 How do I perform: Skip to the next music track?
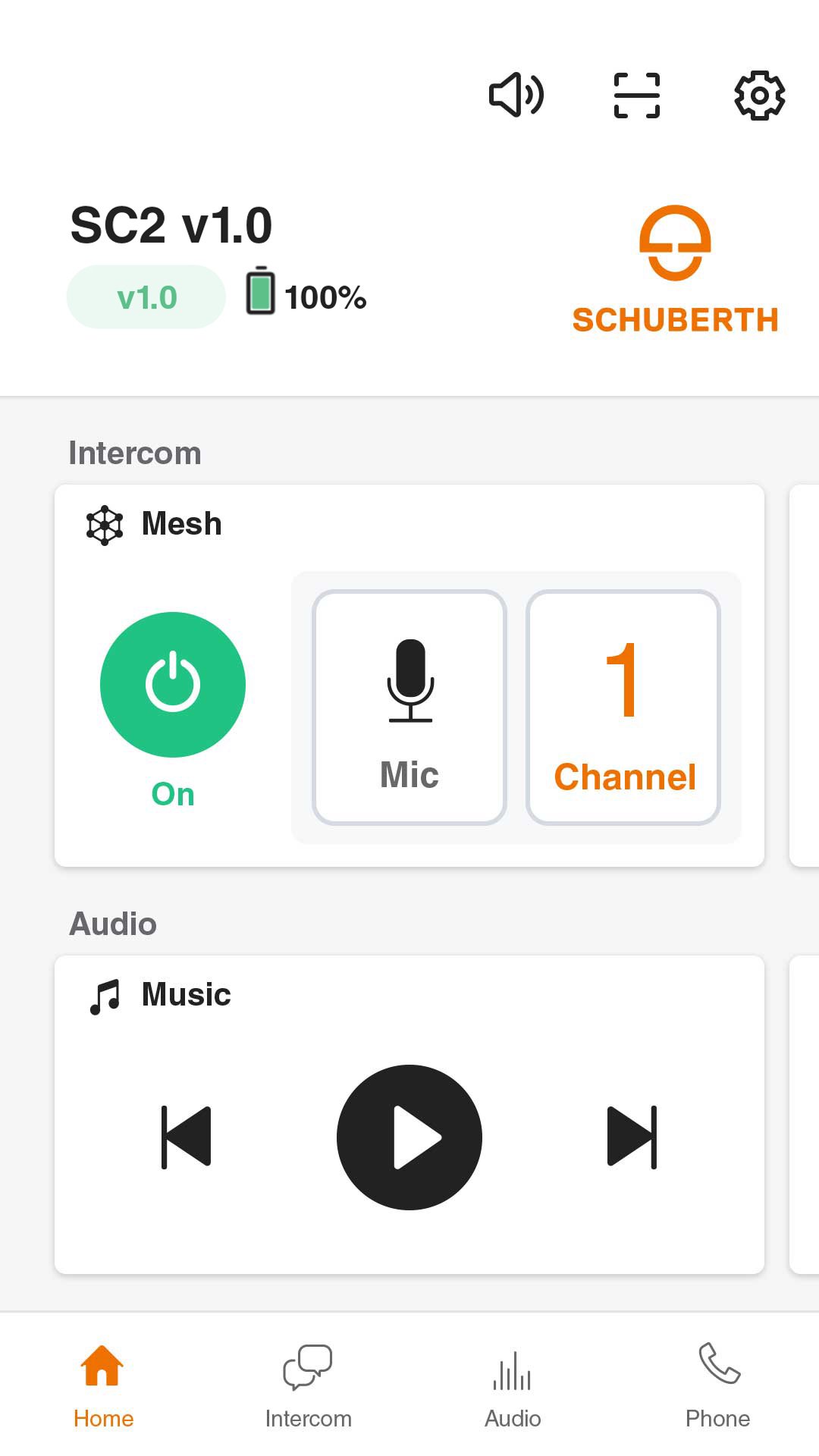pos(632,1137)
